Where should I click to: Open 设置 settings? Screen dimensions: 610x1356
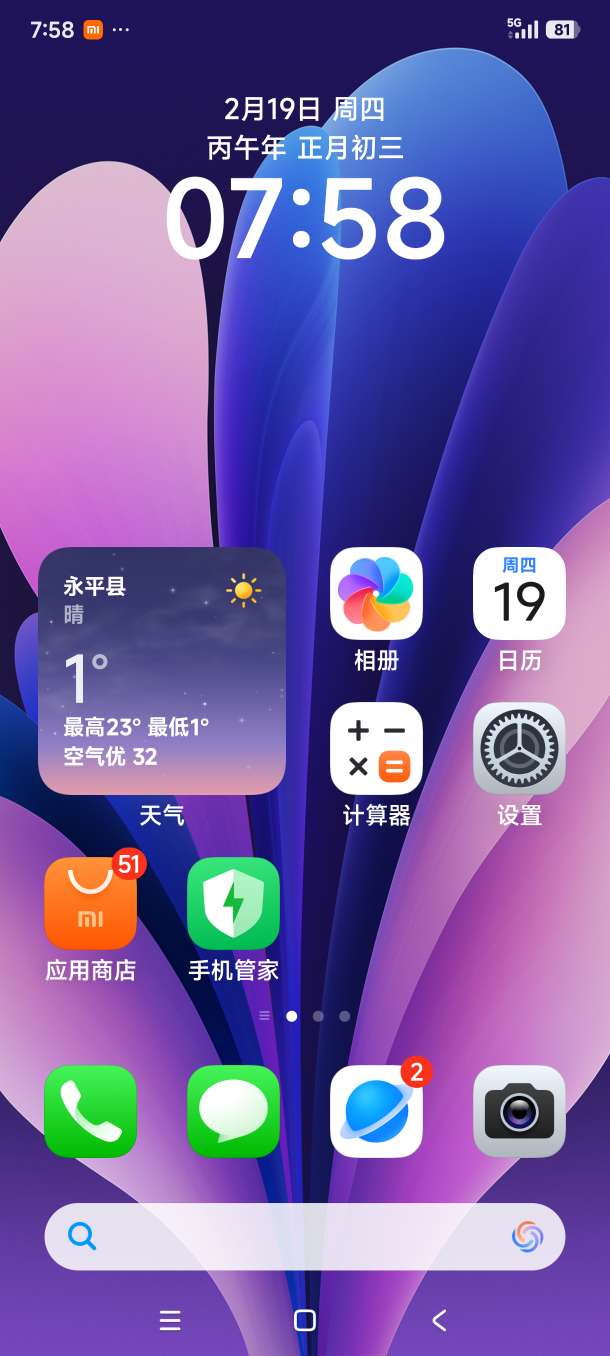pos(519,749)
